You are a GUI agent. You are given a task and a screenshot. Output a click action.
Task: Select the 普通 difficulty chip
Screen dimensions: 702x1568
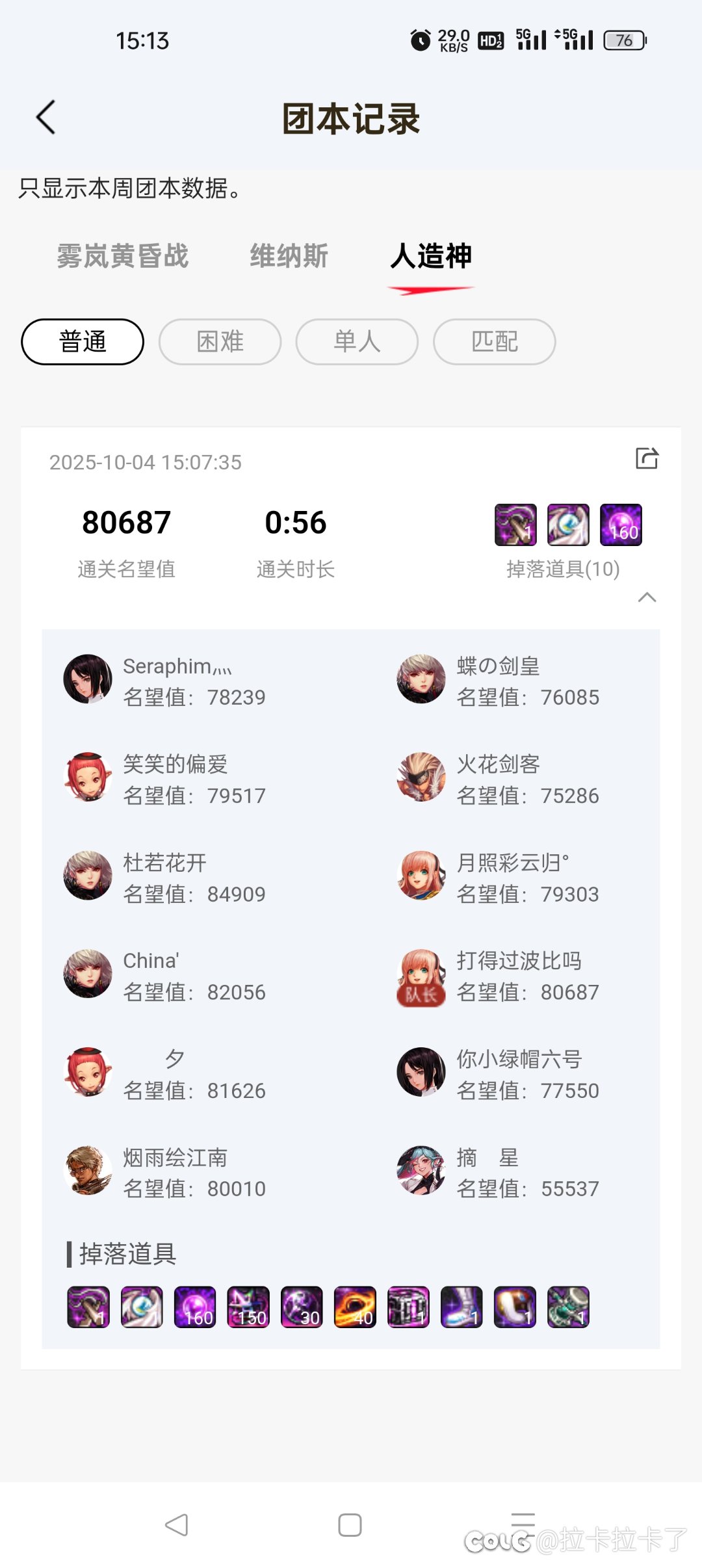[83, 342]
